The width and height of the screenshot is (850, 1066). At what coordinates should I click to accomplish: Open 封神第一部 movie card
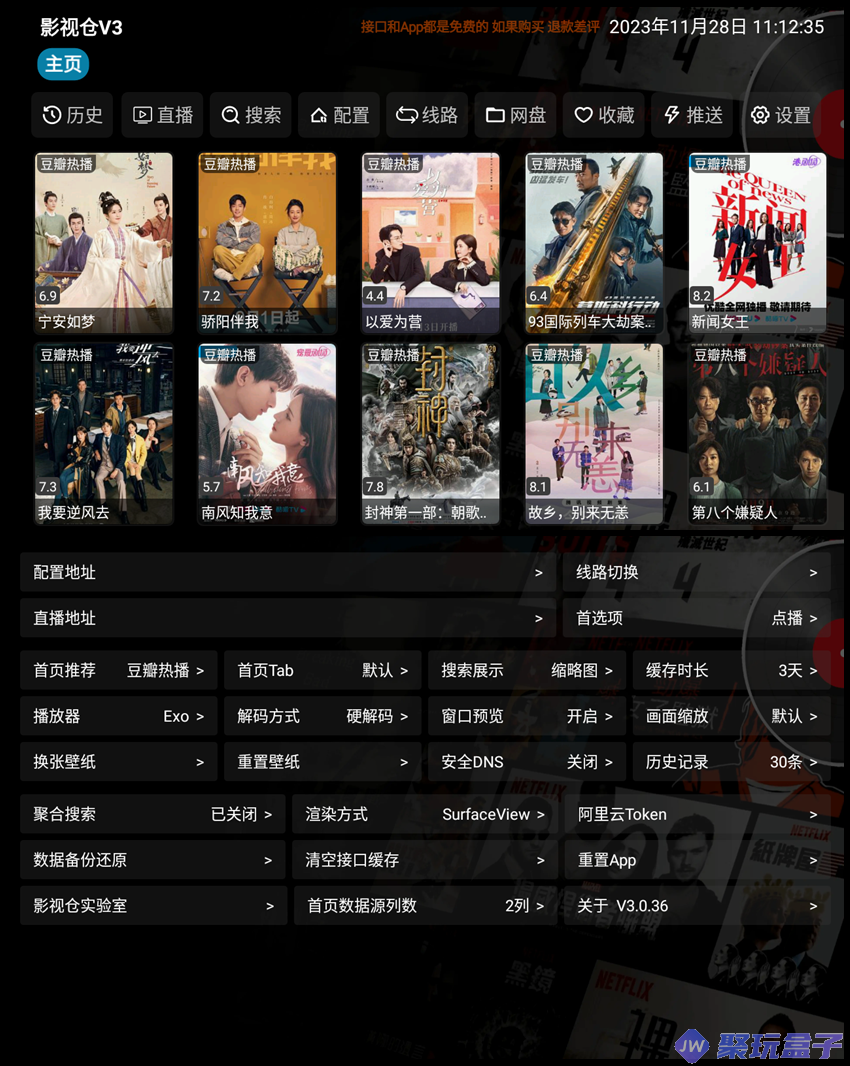click(x=430, y=433)
